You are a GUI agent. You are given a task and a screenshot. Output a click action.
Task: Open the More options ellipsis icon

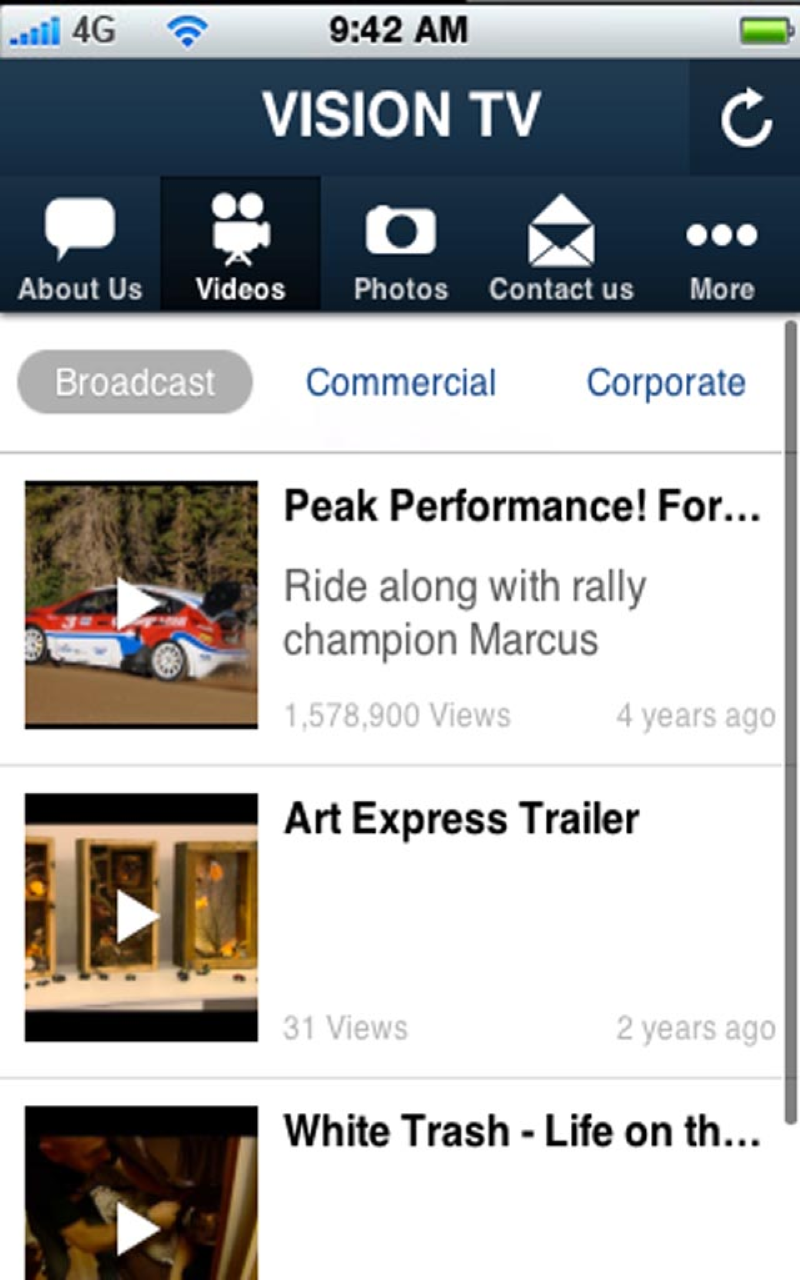(x=721, y=235)
